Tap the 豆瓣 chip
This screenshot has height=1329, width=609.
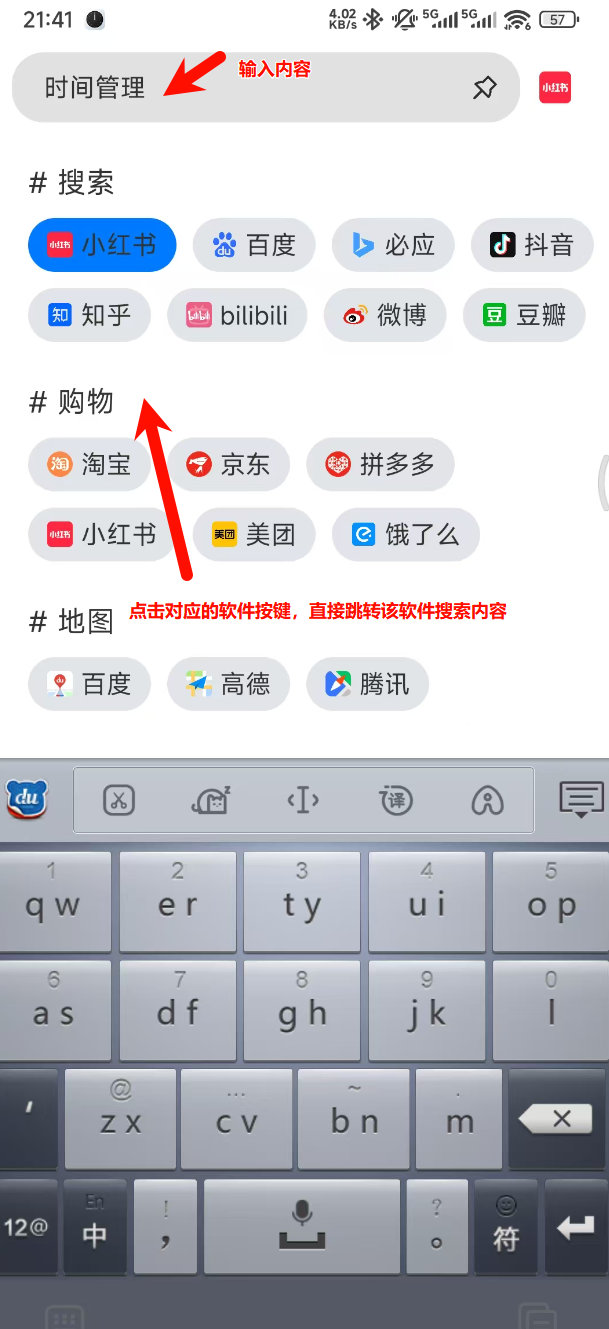(524, 316)
